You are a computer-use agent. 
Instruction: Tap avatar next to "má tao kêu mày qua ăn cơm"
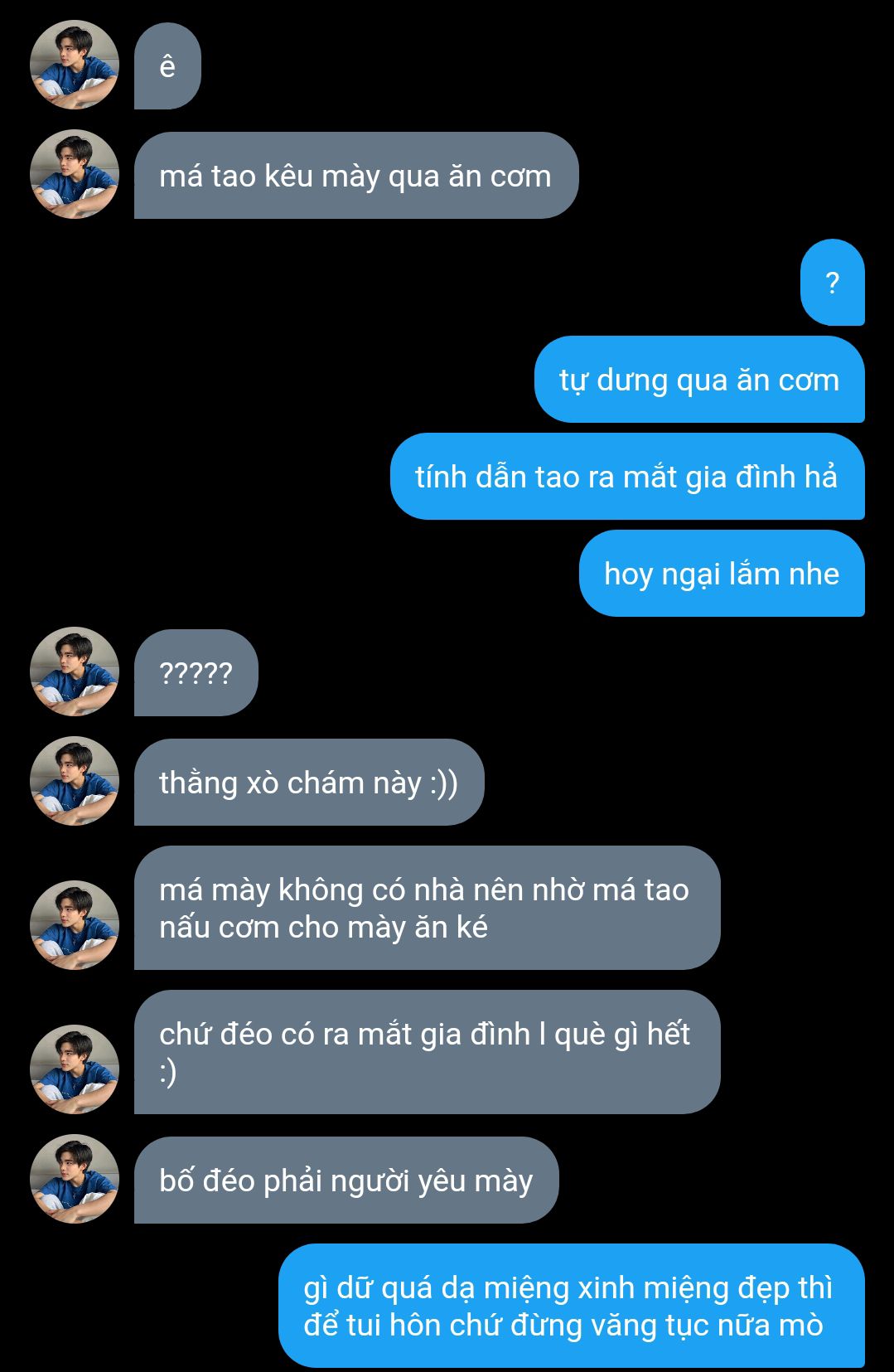point(75,175)
